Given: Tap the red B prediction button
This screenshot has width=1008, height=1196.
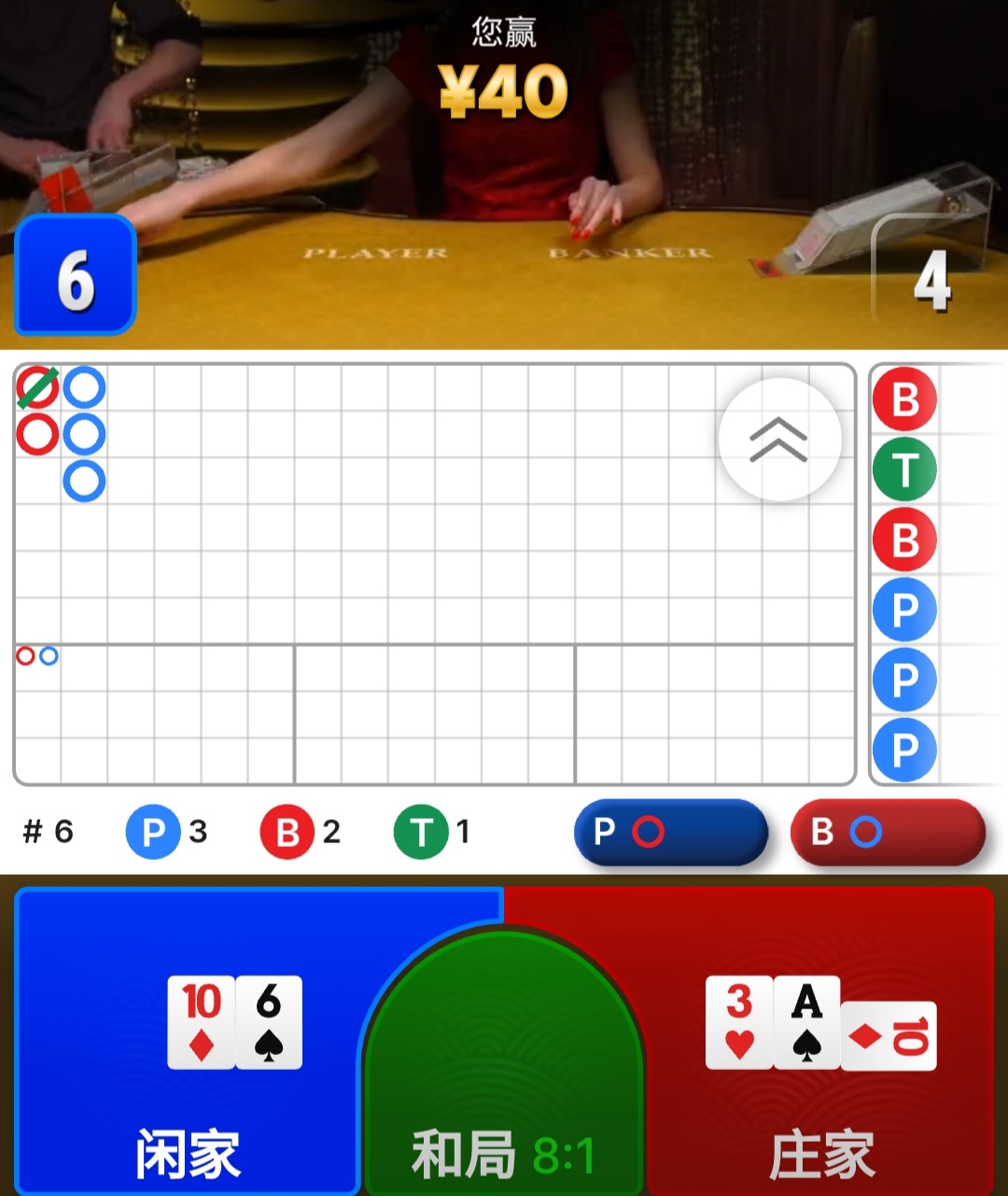Looking at the screenshot, I should coord(887,832).
